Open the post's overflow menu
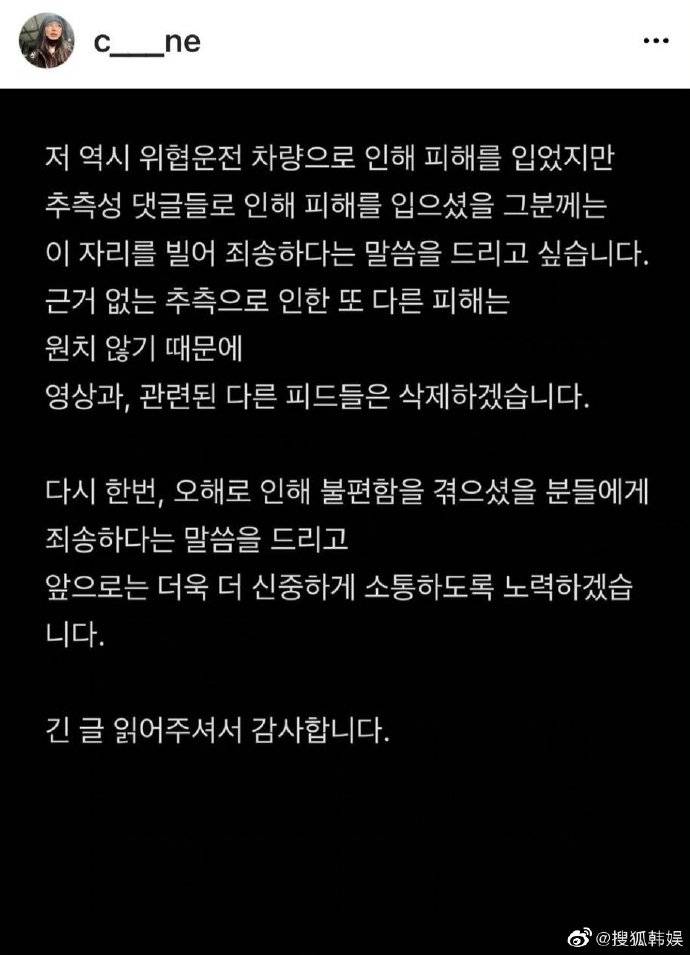Screen dimensions: 690x955 (x=654, y=41)
